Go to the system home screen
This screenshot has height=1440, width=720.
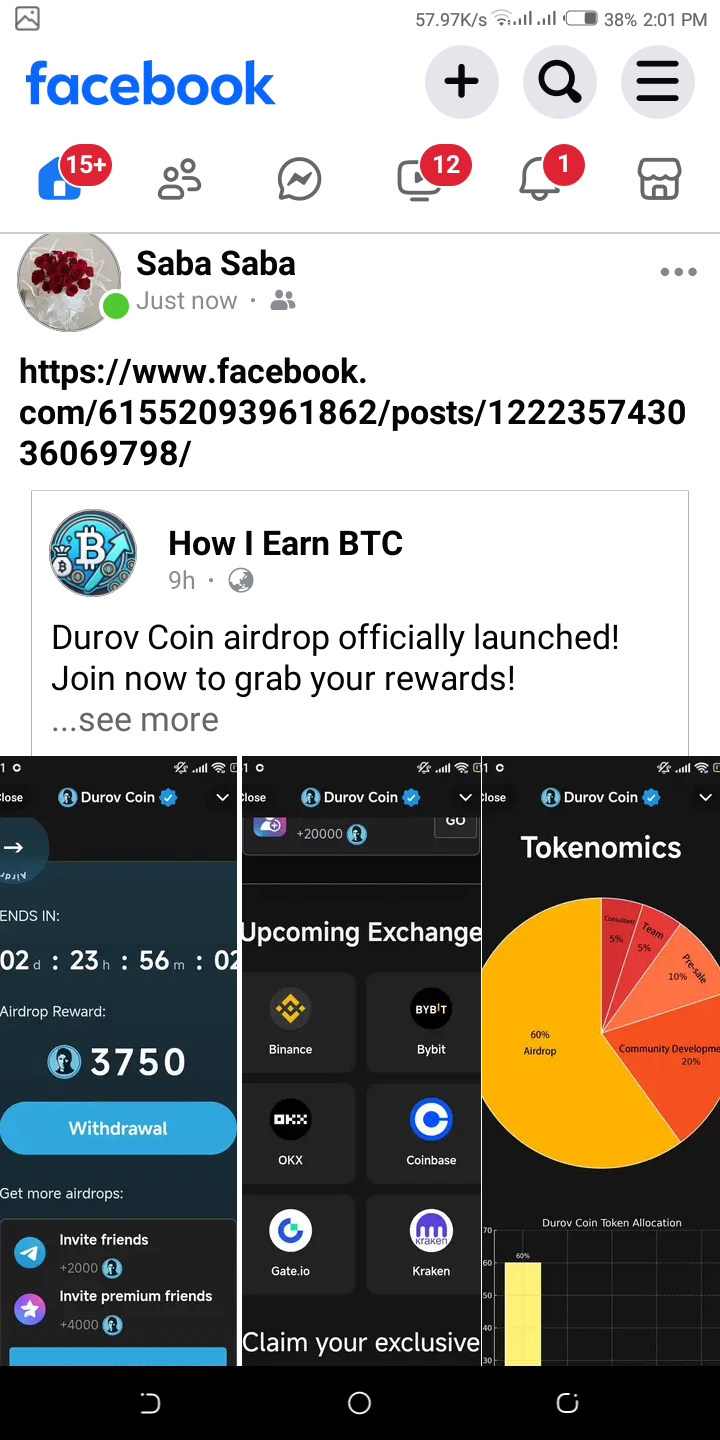click(x=359, y=1403)
